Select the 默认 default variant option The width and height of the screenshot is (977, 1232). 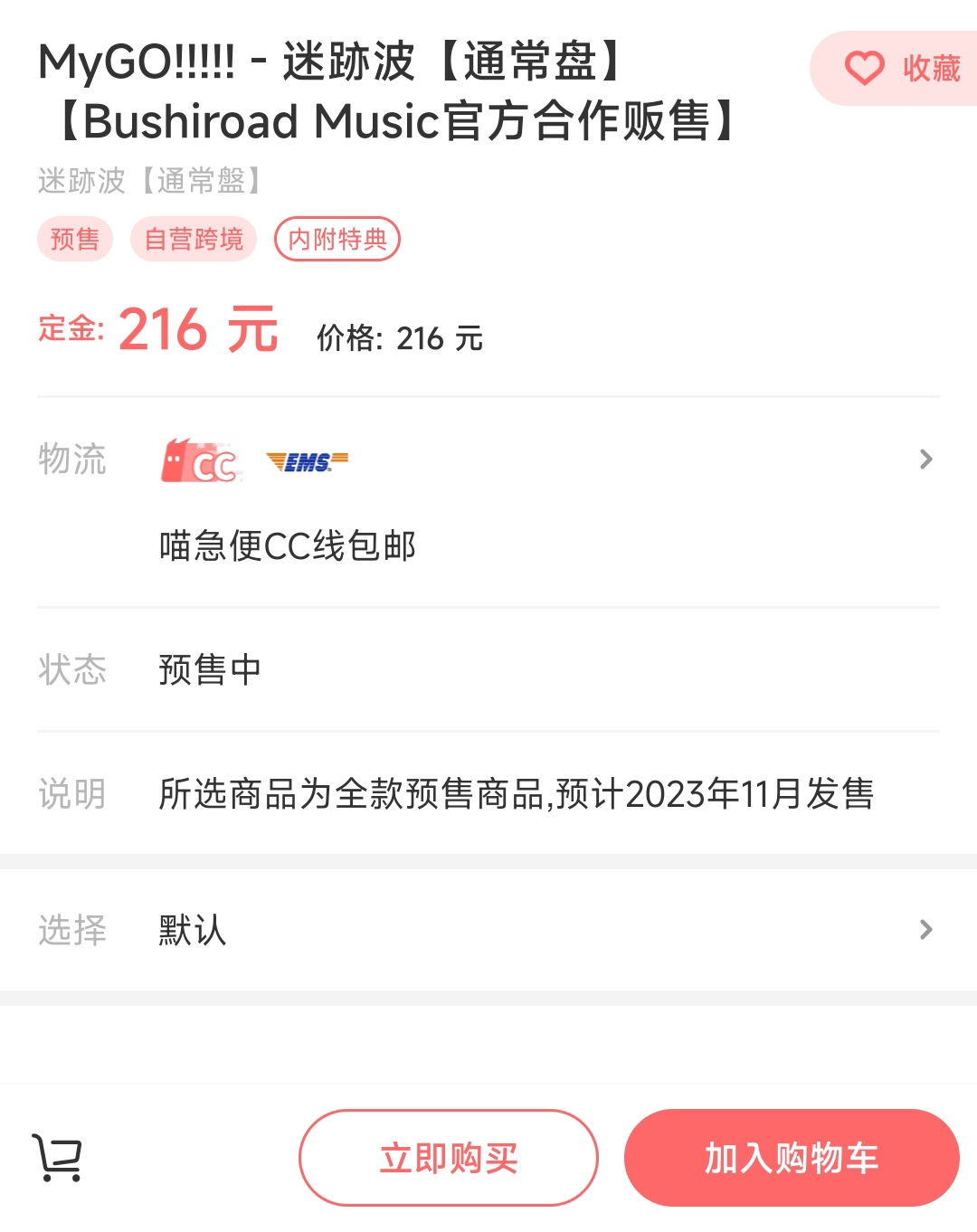coord(190,930)
